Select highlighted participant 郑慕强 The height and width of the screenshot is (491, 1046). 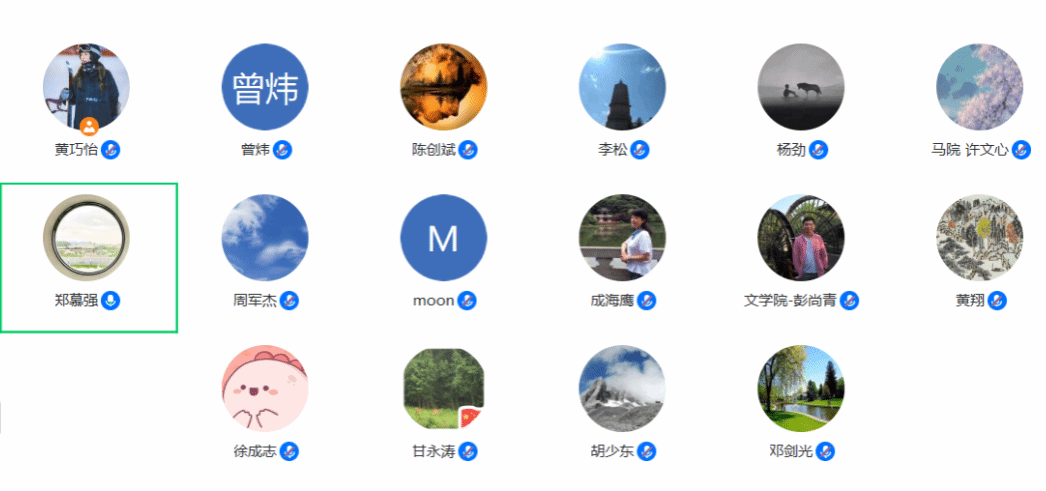click(86, 238)
